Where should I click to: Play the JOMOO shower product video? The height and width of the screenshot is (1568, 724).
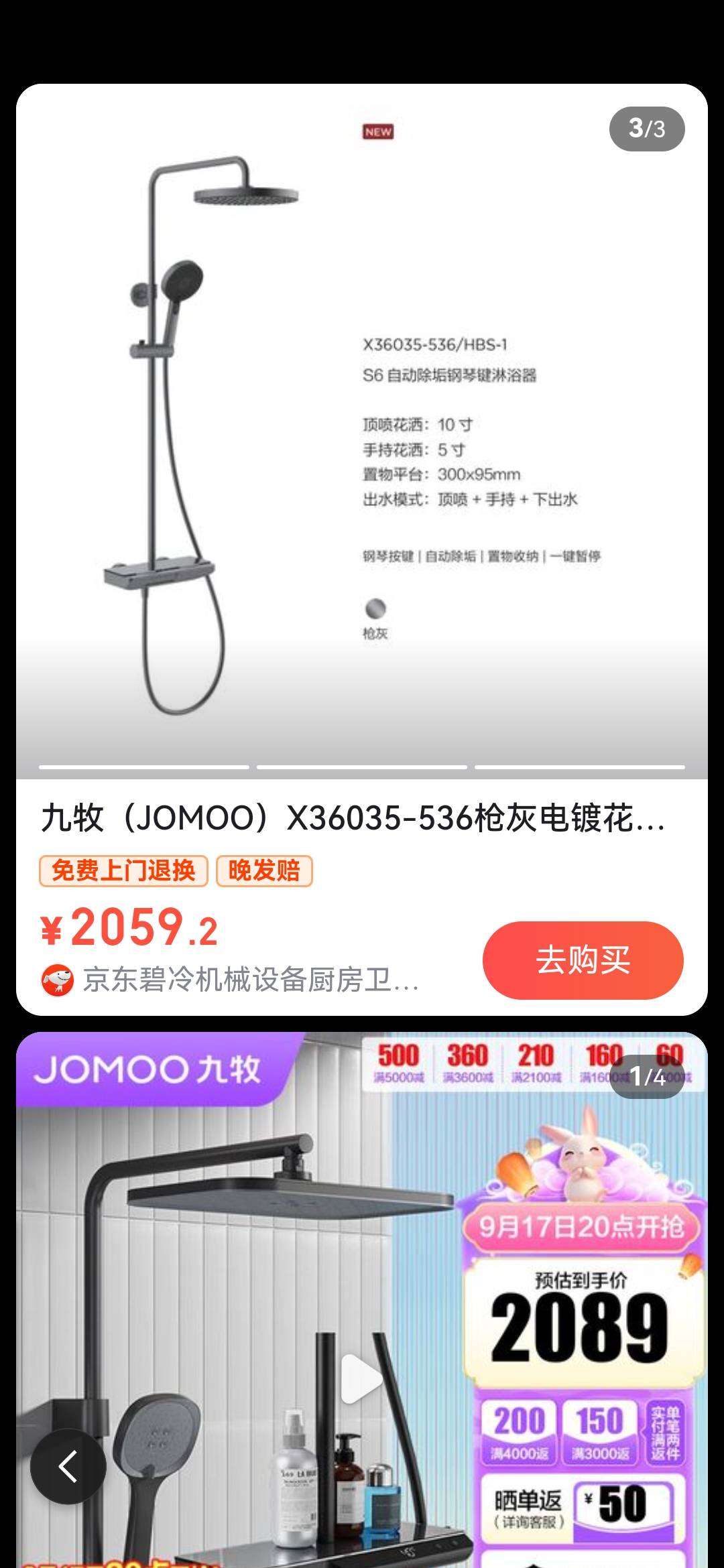click(361, 1378)
